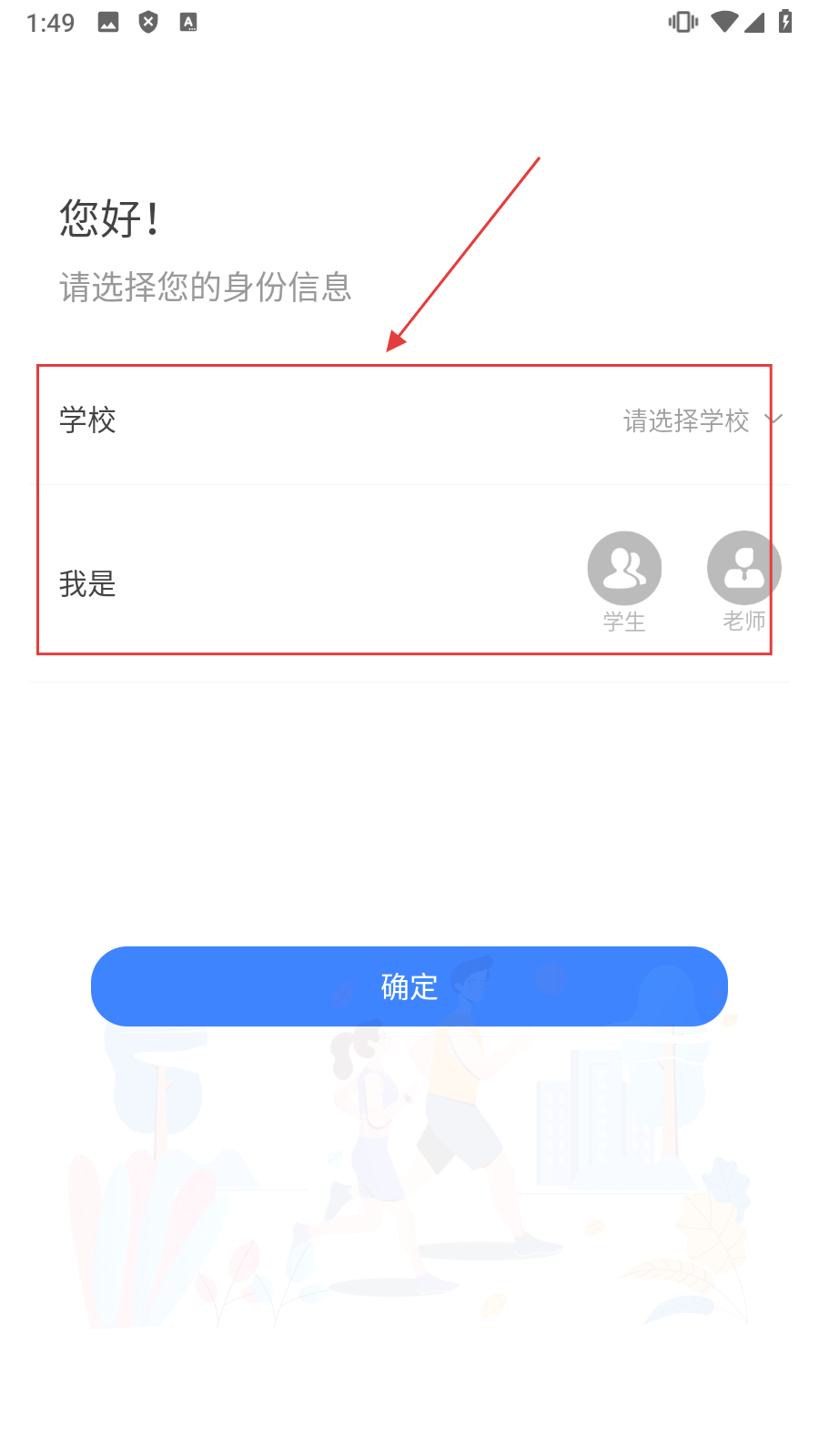Viewport: 819px width, 1456px height.
Task: Tap the blue 确定 button
Action: tap(409, 986)
